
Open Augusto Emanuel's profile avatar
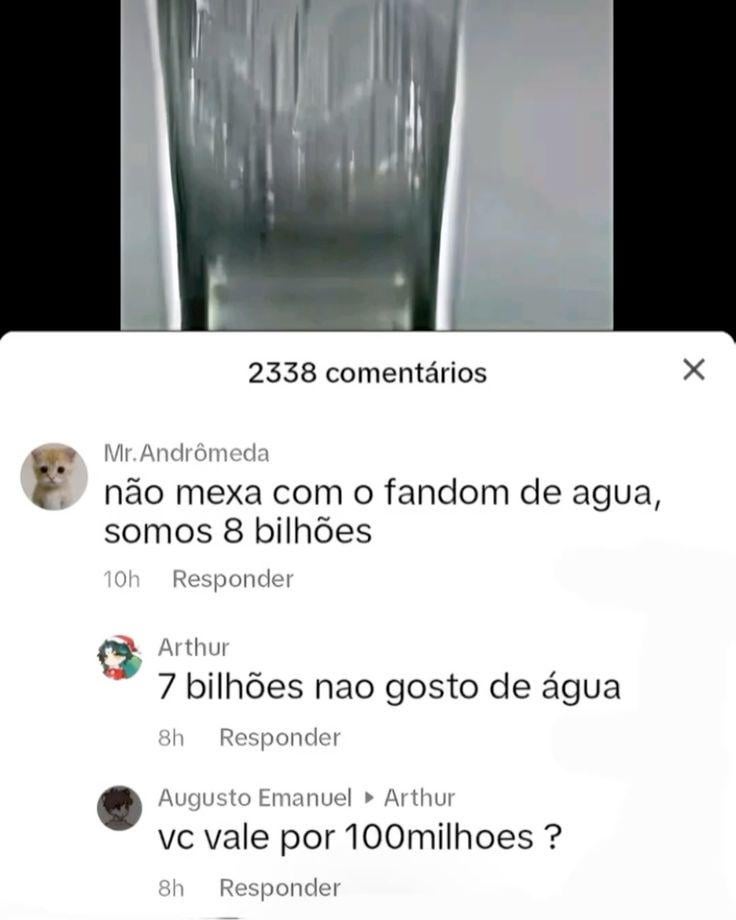[x=119, y=807]
